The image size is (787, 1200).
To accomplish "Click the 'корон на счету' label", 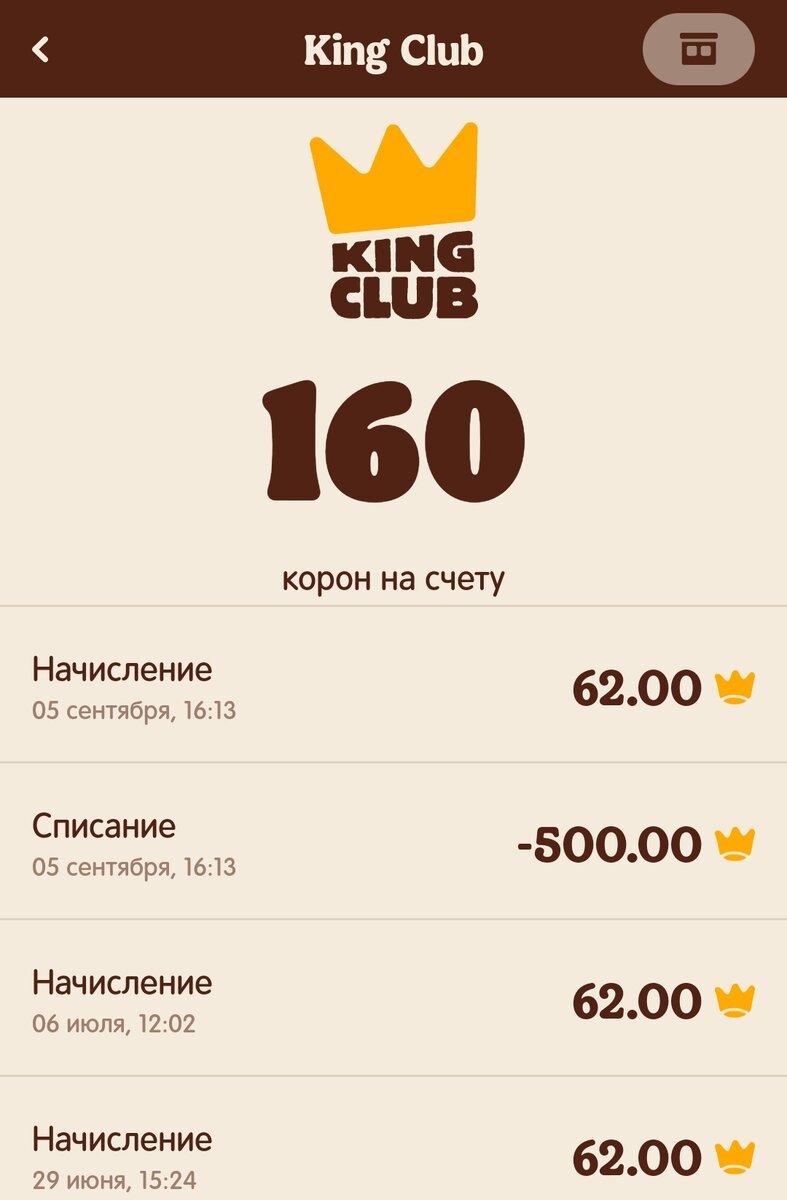I will point(394,575).
